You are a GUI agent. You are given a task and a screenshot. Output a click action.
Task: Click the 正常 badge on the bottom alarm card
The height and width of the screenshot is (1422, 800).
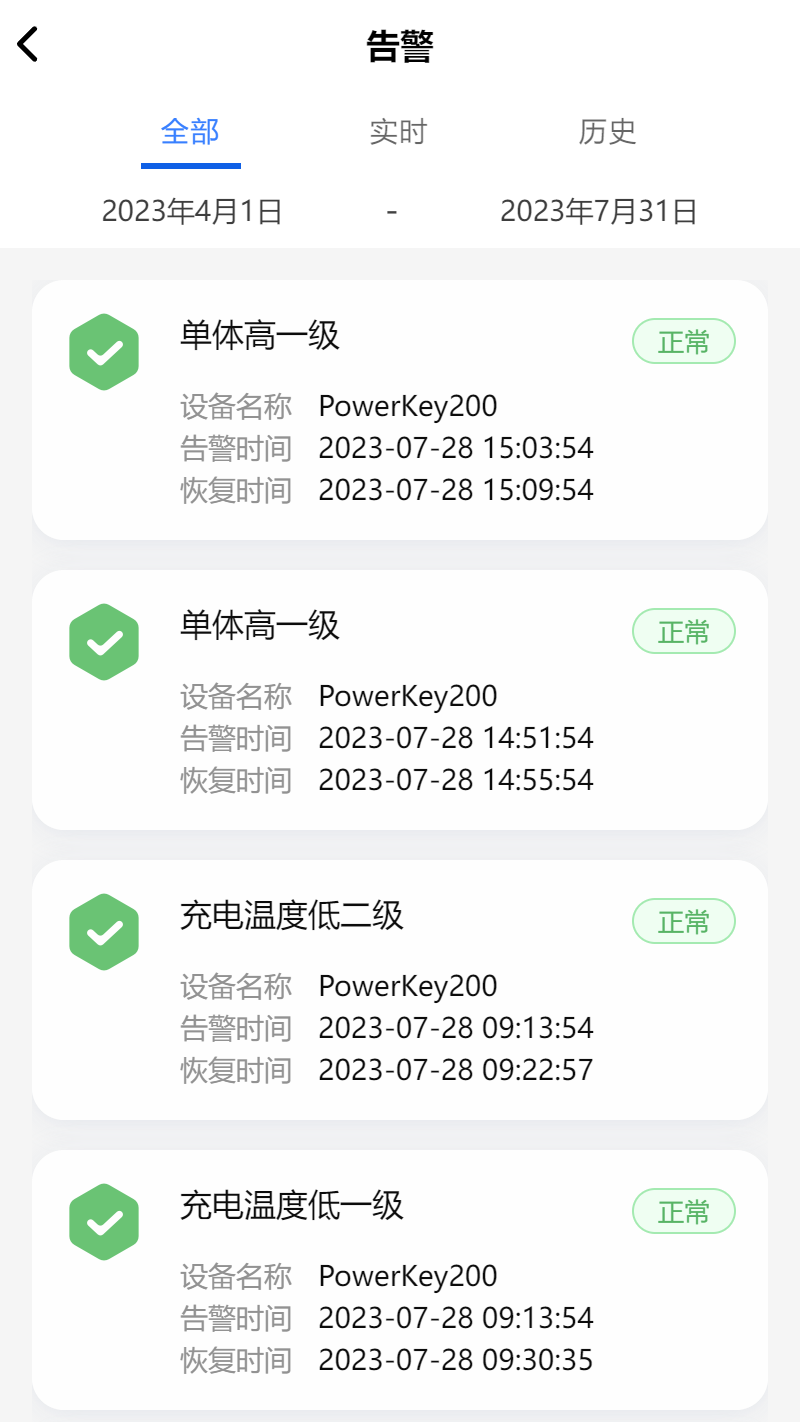(684, 1211)
